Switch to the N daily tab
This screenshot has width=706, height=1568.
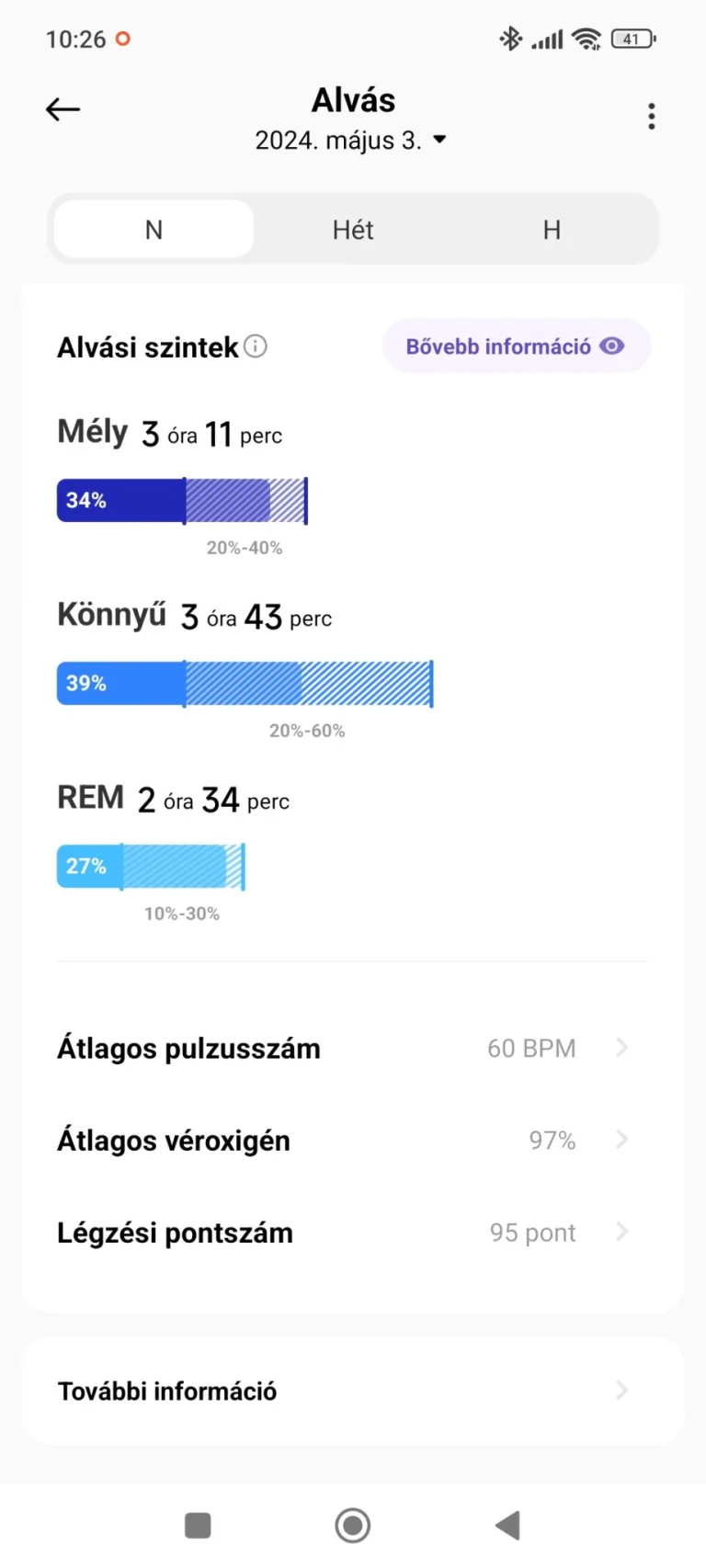click(x=153, y=230)
